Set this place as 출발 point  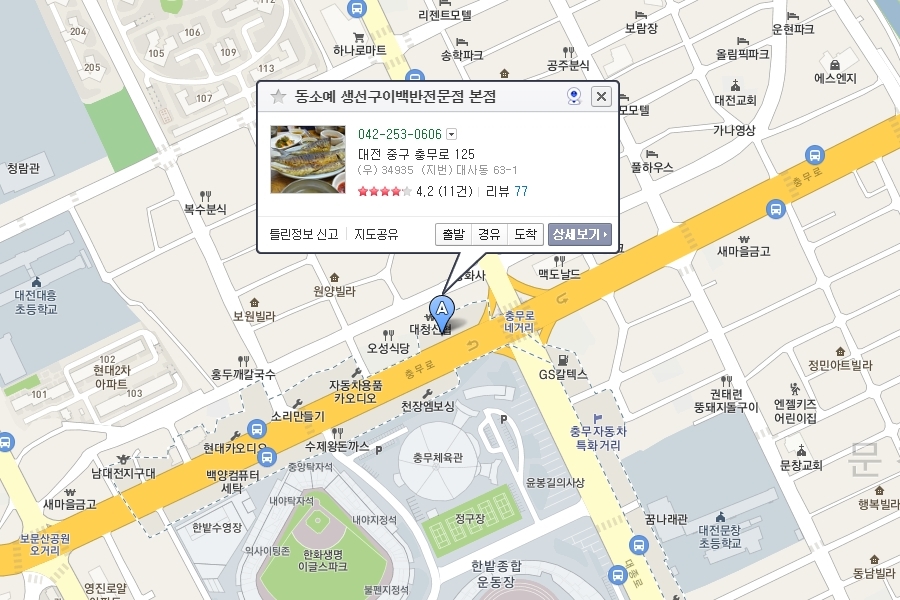click(453, 234)
